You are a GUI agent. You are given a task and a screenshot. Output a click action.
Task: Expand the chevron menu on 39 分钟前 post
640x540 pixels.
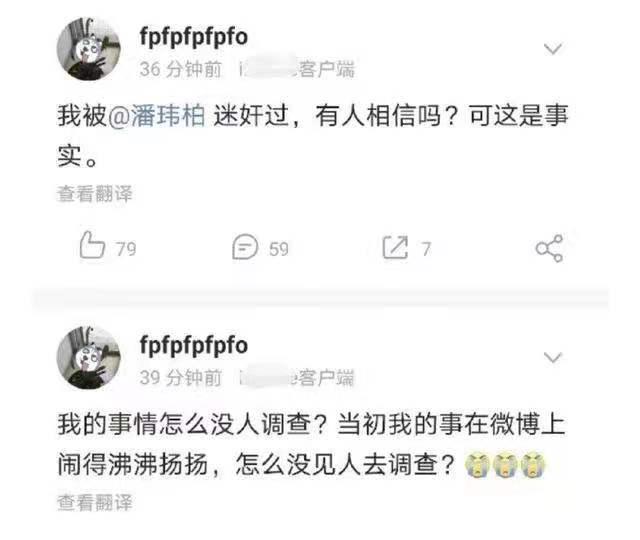click(552, 357)
